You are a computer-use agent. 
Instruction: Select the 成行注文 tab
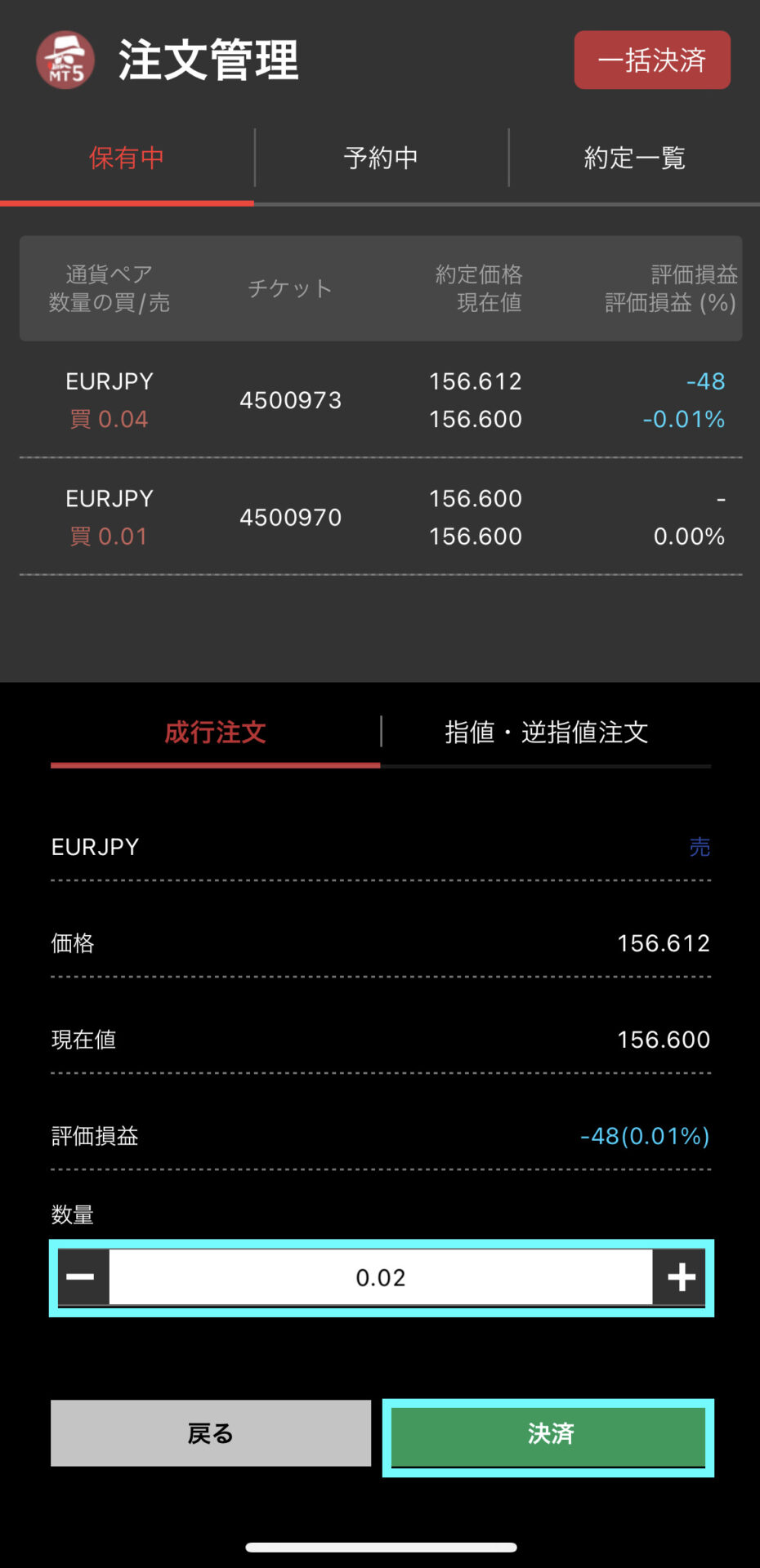(x=215, y=733)
